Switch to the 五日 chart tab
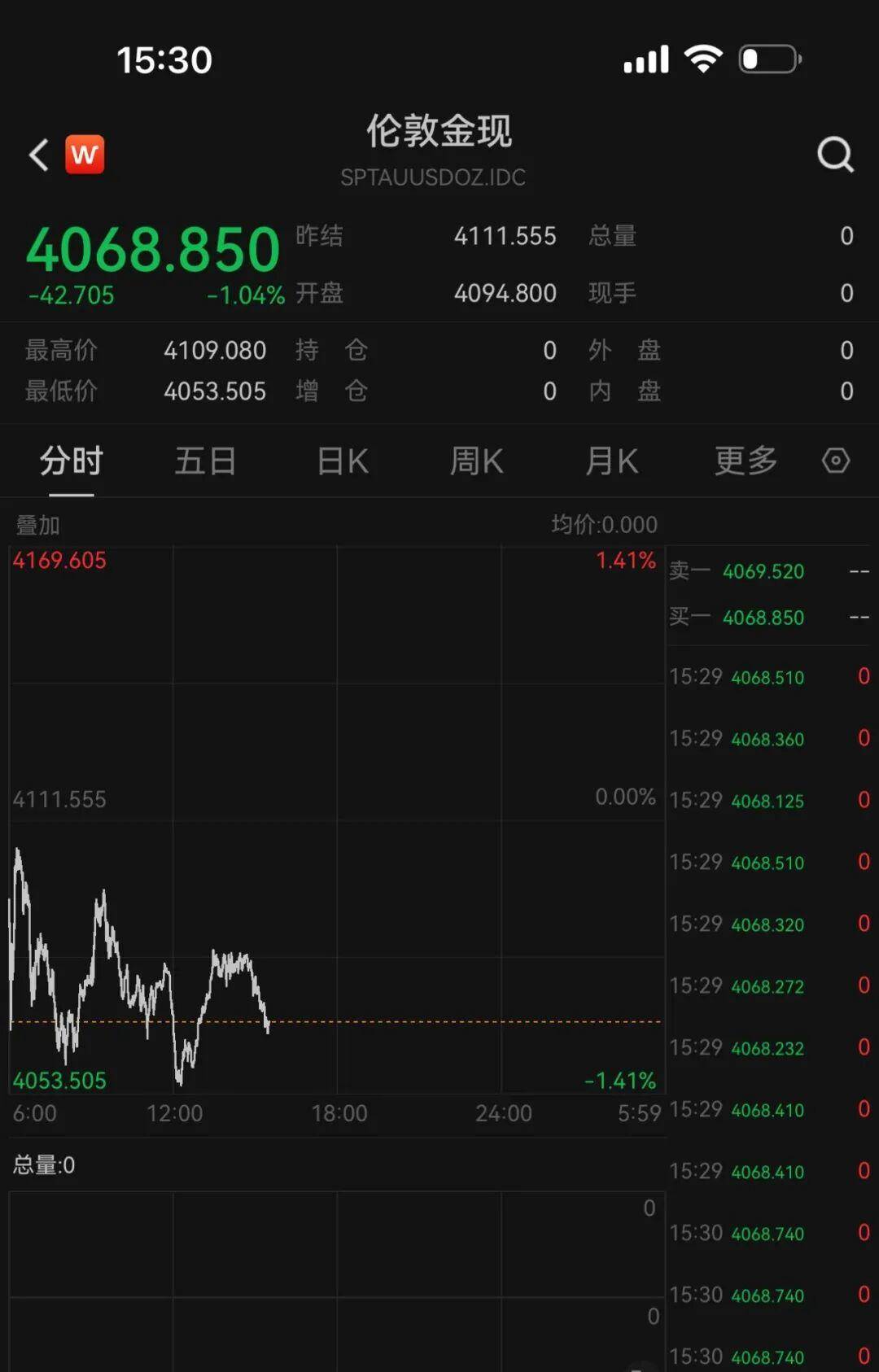 tap(205, 461)
